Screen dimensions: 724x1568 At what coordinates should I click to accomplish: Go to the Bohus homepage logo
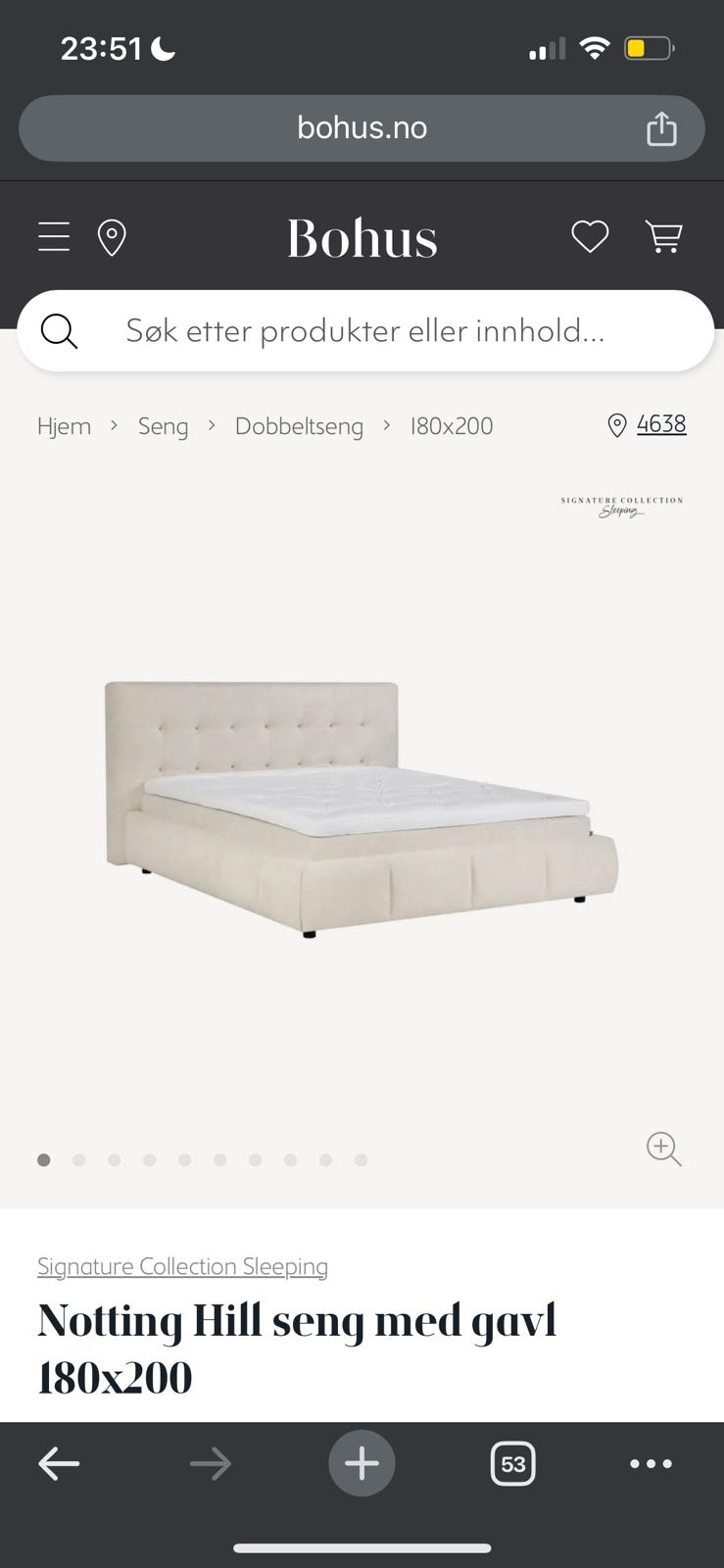[x=362, y=238]
